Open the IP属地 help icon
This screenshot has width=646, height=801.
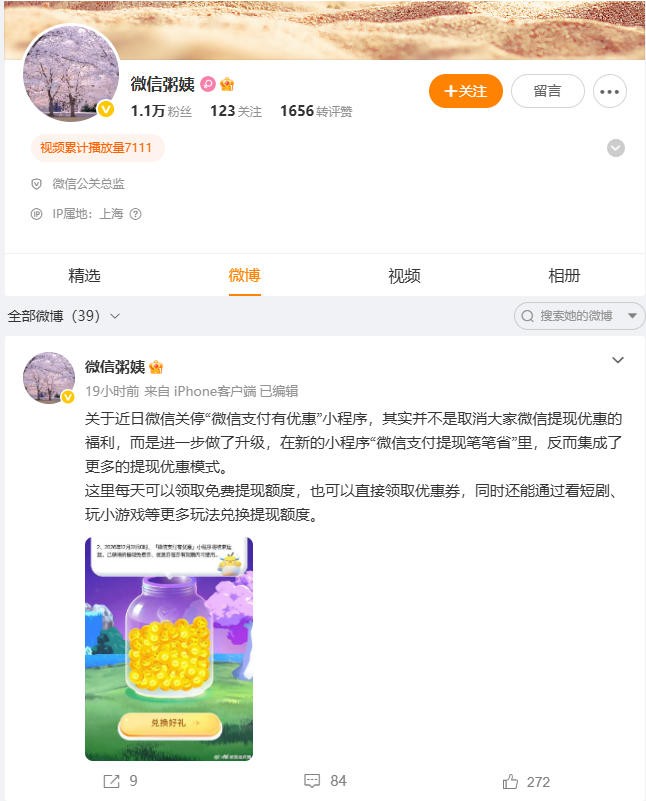click(x=136, y=214)
